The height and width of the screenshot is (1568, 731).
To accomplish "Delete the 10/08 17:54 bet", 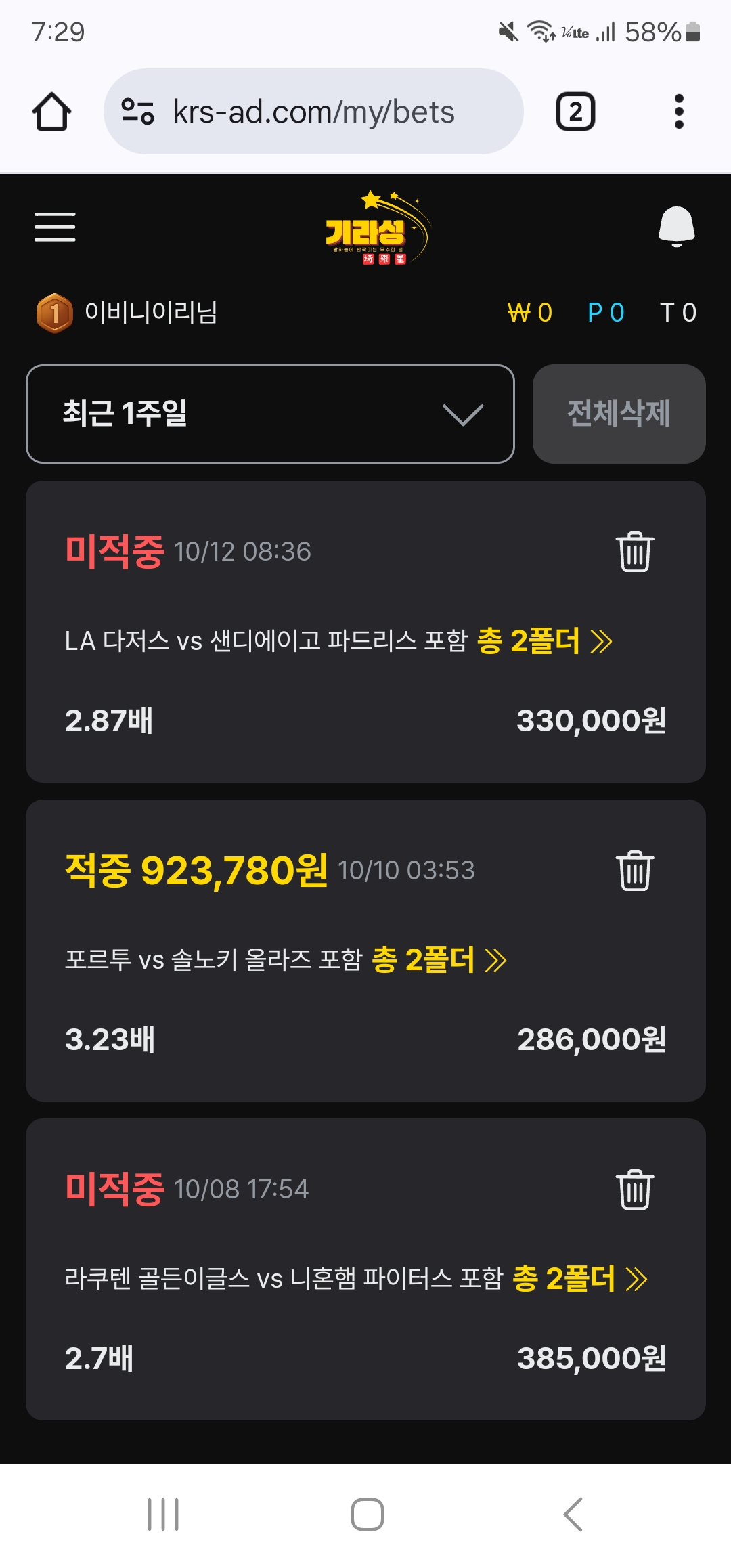I will pos(635,1190).
